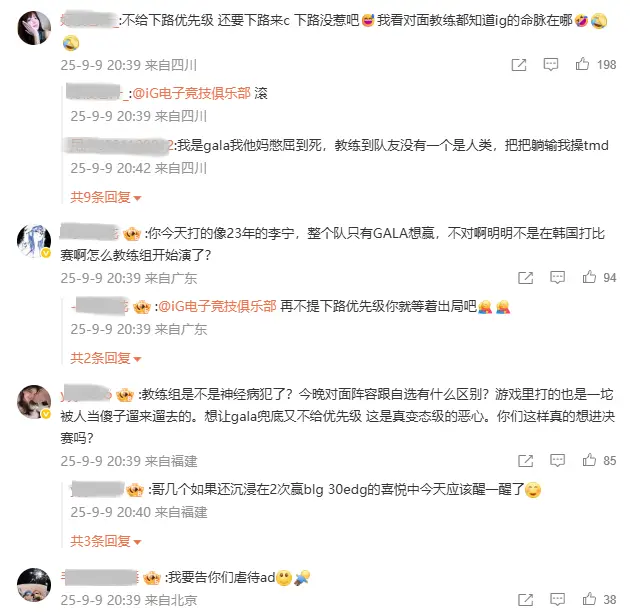Viewport: 630px width, 614px height.
Task: Open avatar of the 教练组 comment author
Action: (x=33, y=402)
